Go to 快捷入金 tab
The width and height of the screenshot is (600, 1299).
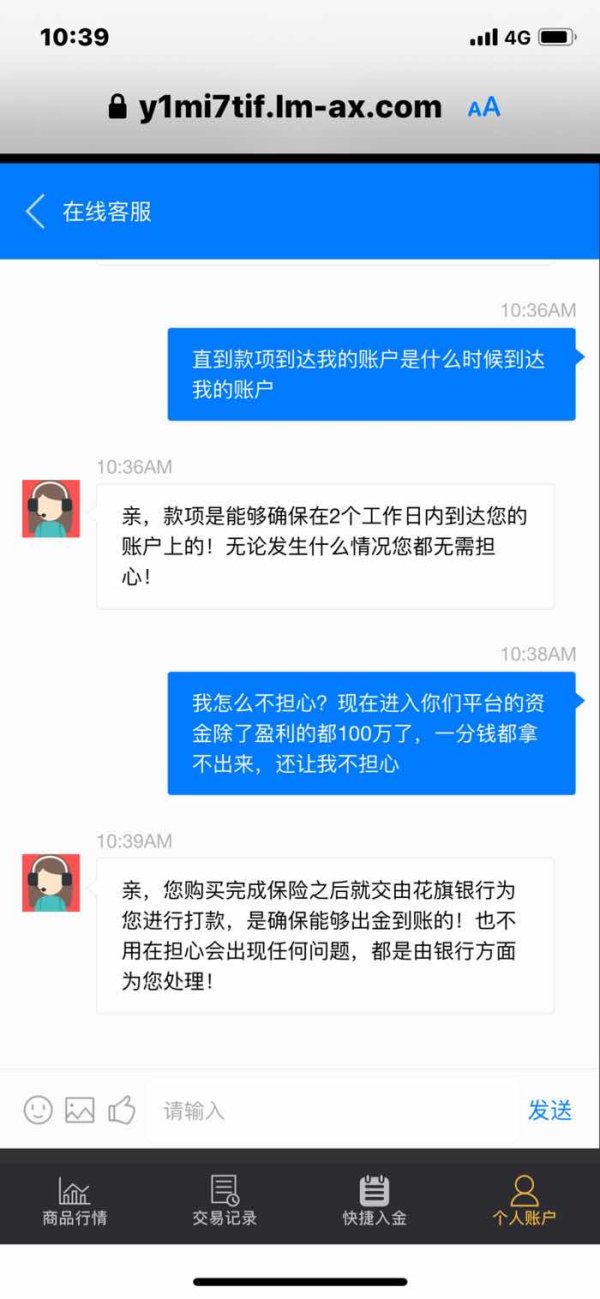tap(374, 1200)
